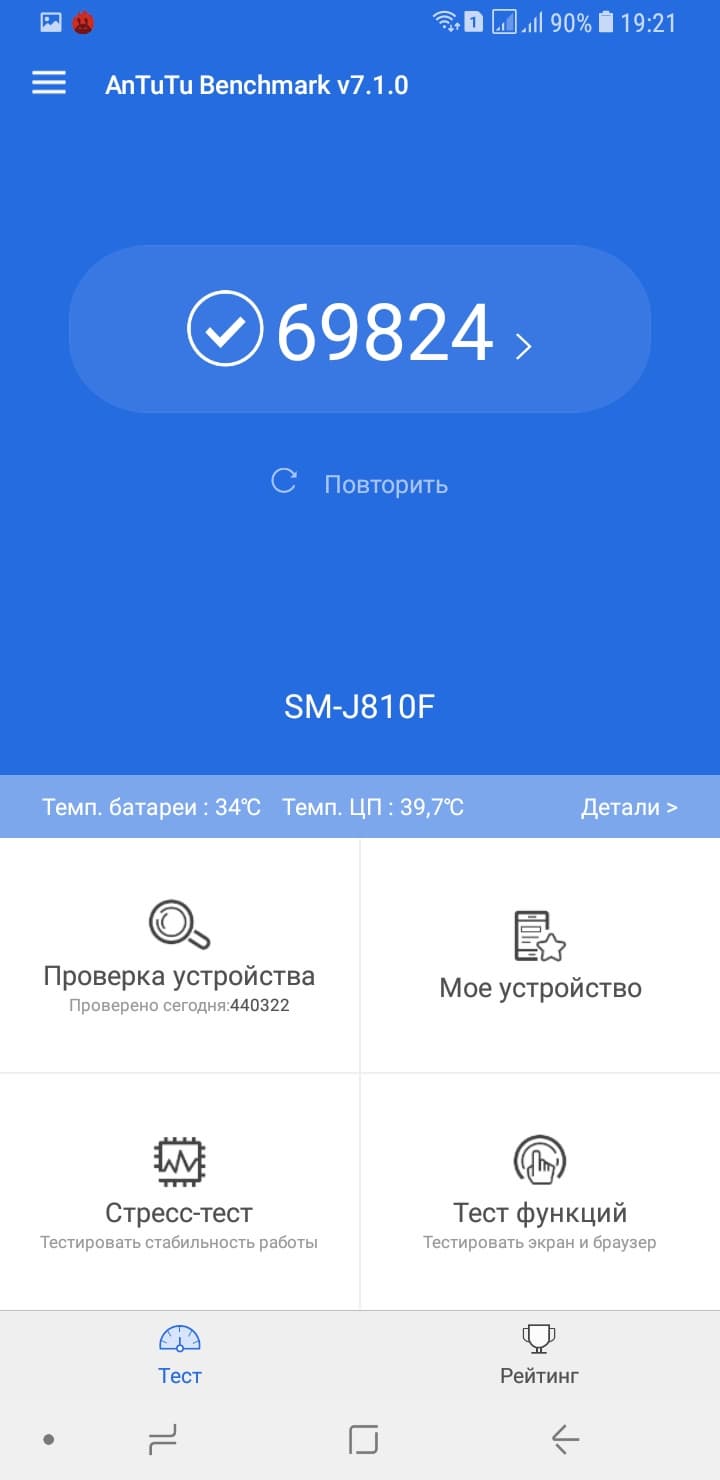Image resolution: width=720 pixels, height=1480 pixels.
Task: Open the Детали temperature details link
Action: tap(628, 807)
